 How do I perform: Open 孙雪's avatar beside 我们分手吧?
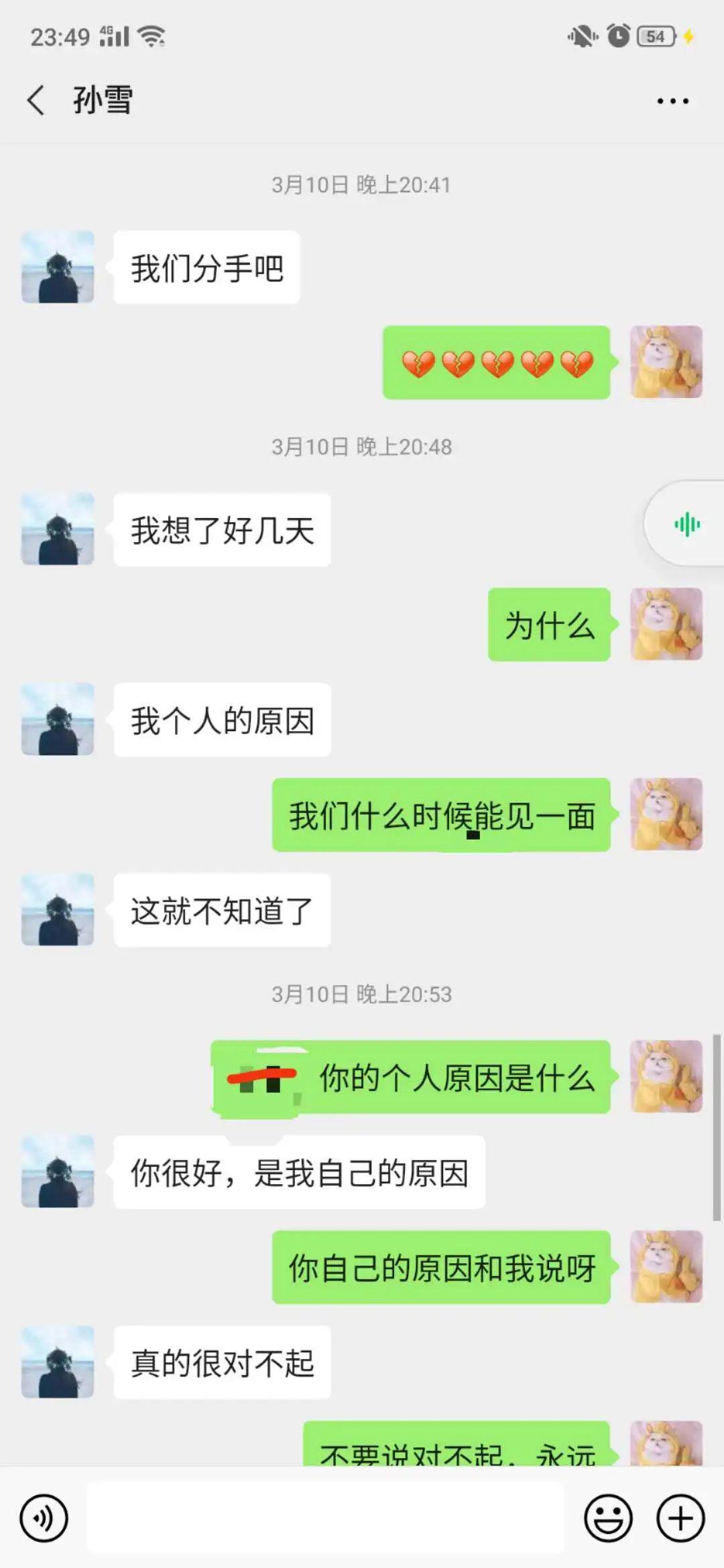[x=58, y=267]
